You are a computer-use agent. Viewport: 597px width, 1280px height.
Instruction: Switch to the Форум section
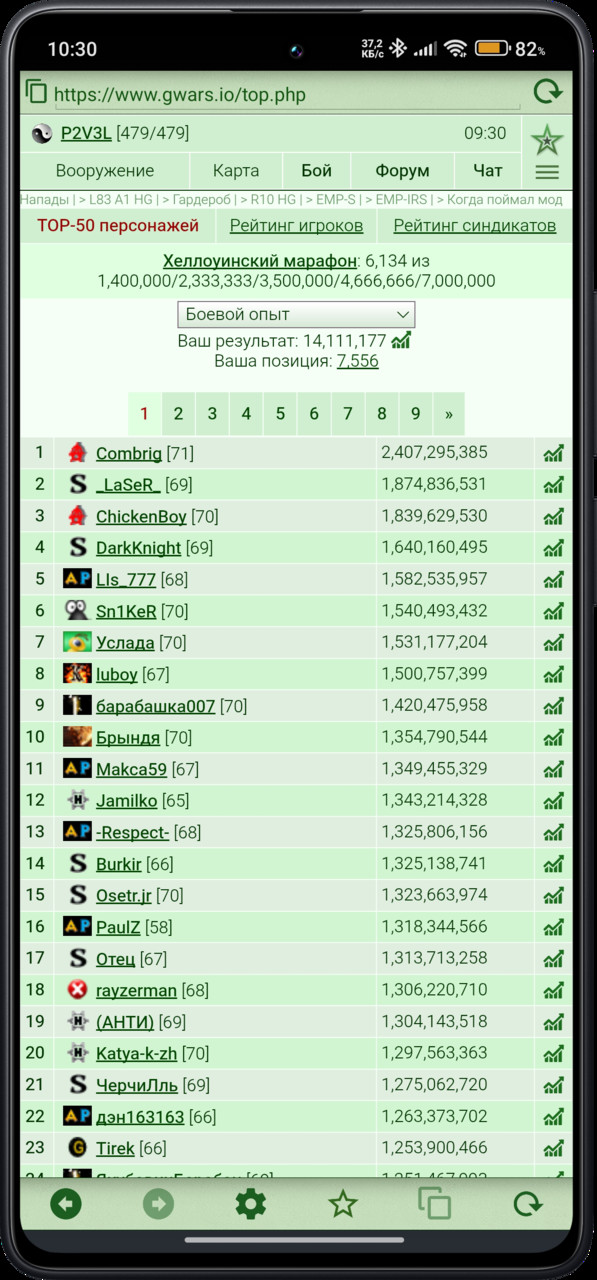(402, 171)
